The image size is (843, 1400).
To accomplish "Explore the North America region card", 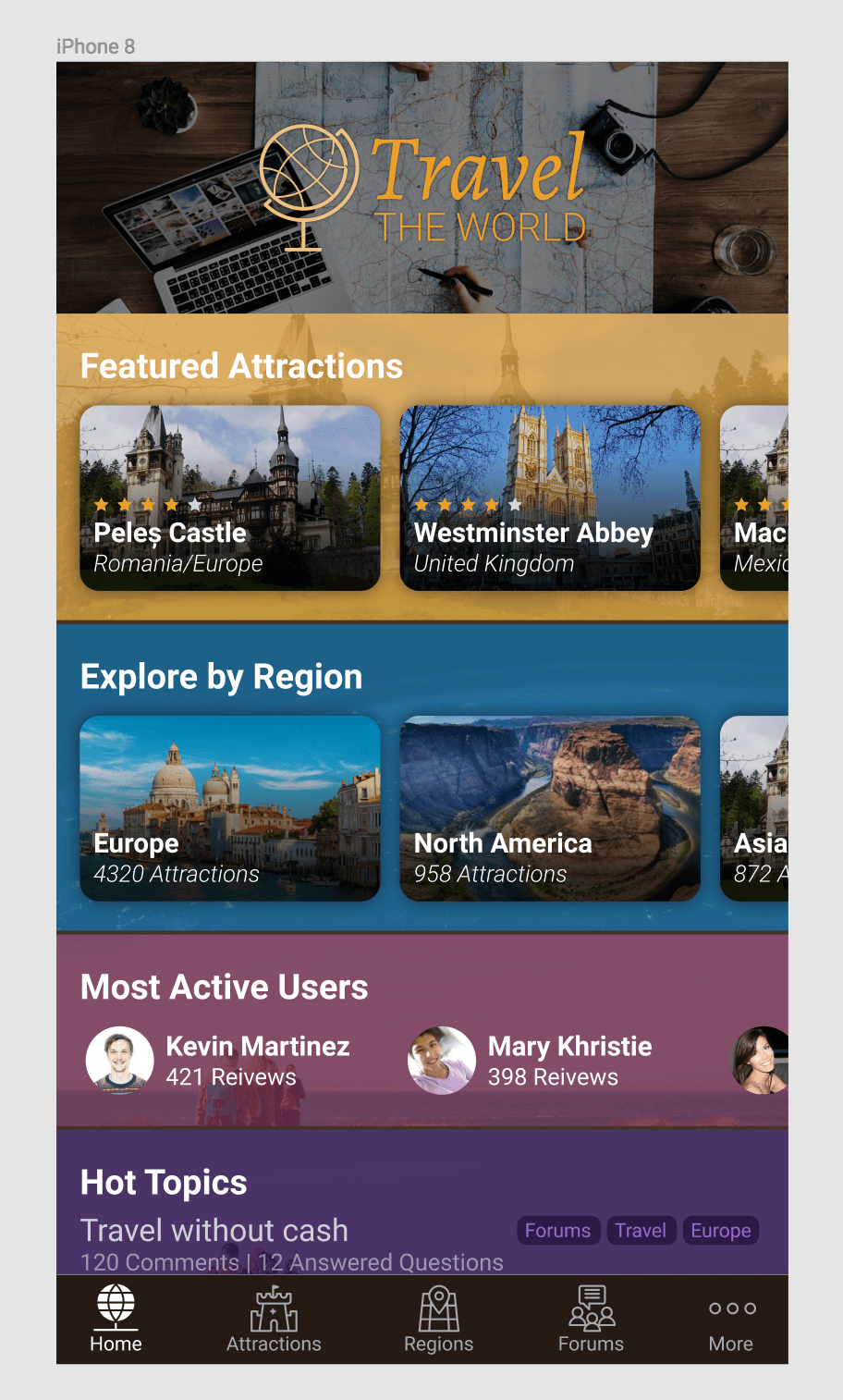I will click(x=549, y=808).
